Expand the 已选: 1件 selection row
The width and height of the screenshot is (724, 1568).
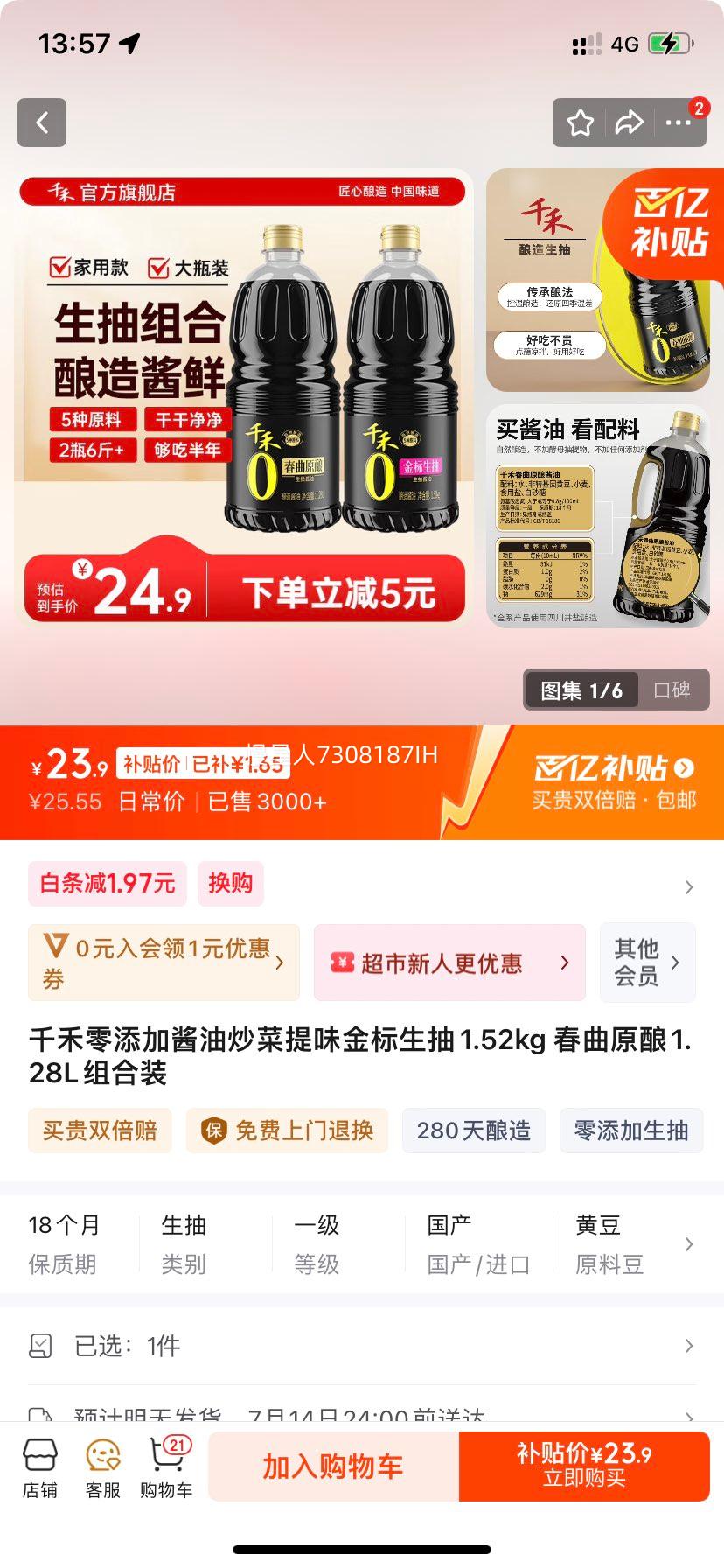point(362,1345)
